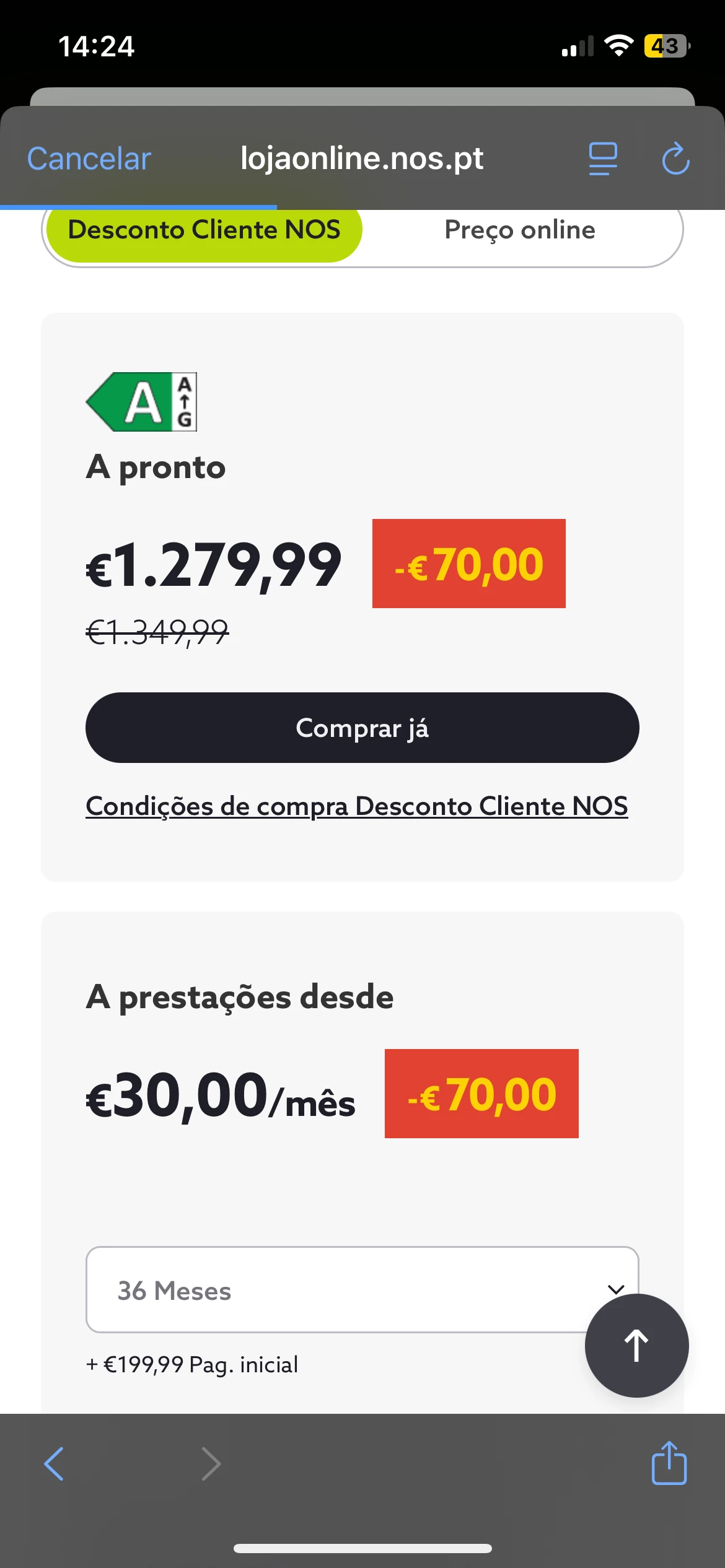Tap the Comprar já button

[x=362, y=728]
